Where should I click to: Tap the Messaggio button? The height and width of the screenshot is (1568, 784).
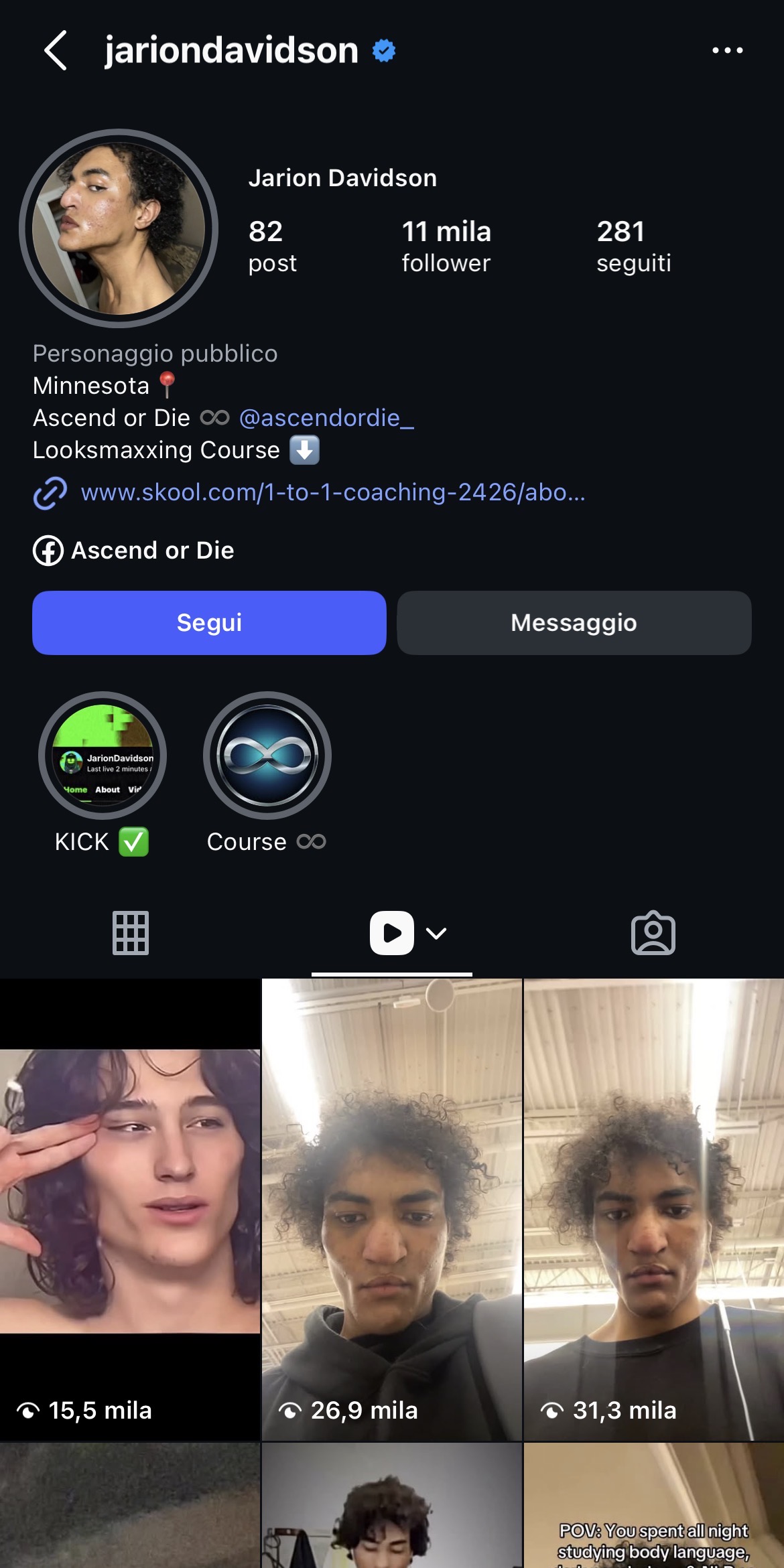(574, 623)
